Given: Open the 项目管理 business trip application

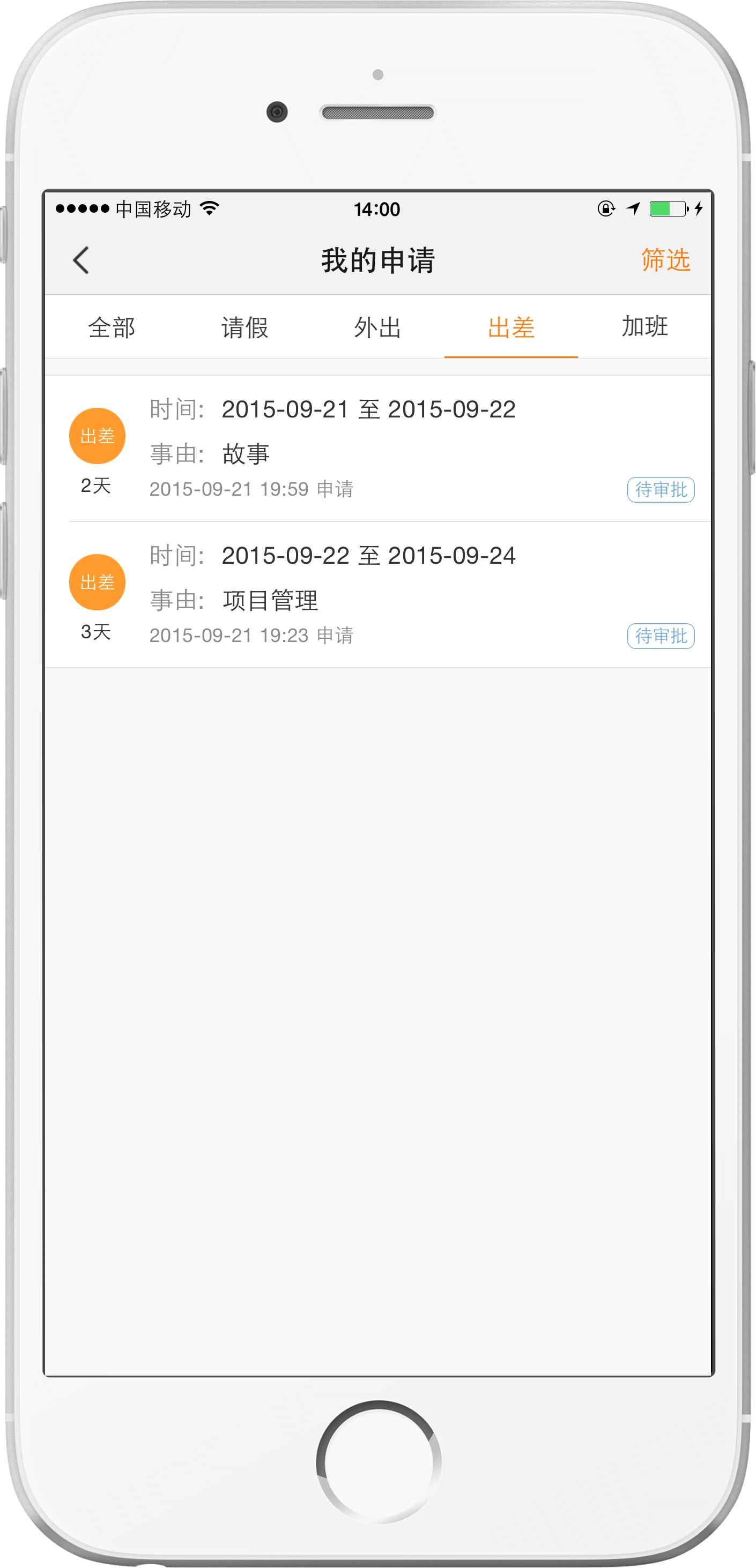Looking at the screenshot, I should (377, 595).
